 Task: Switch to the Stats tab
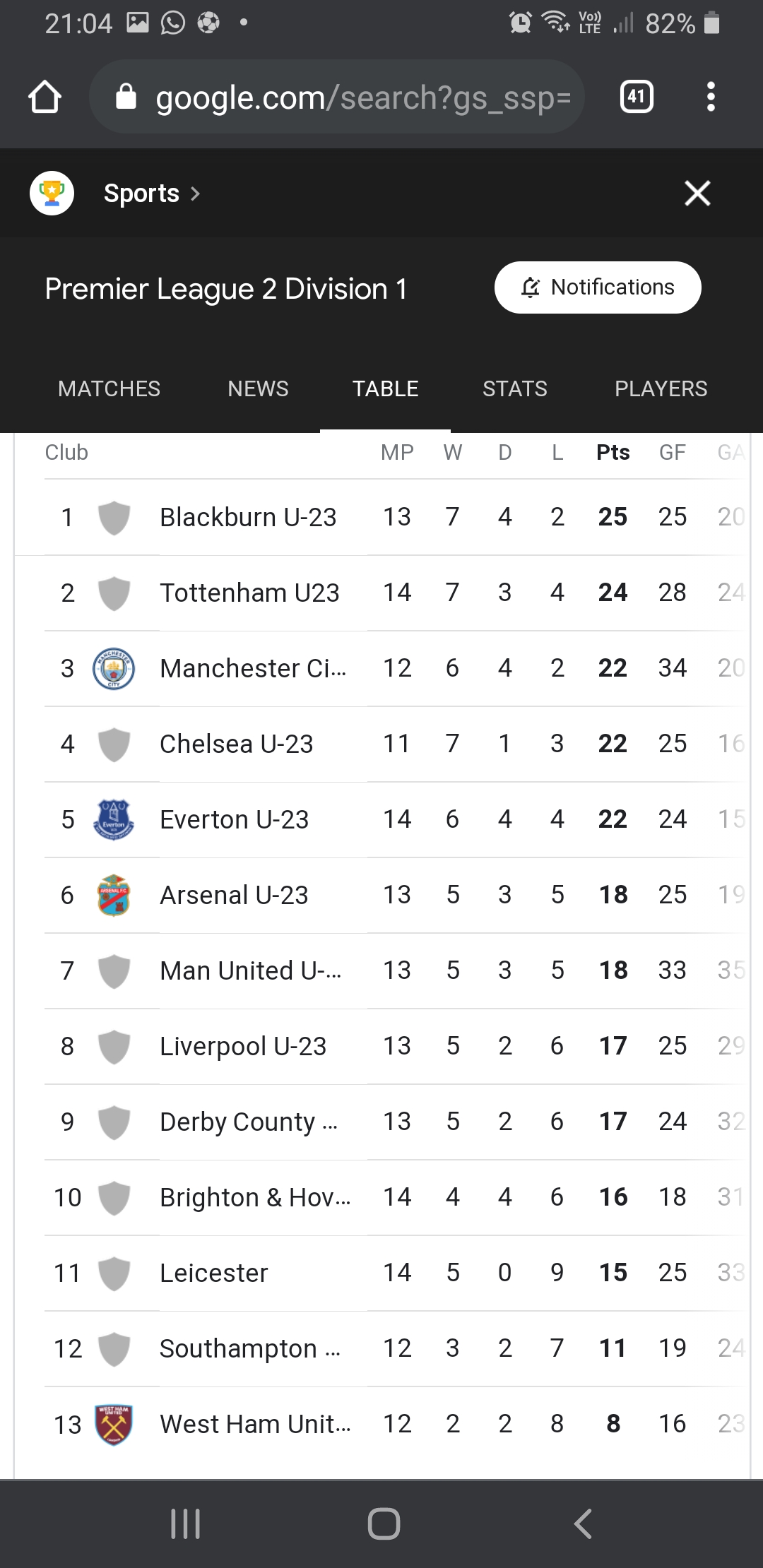(515, 388)
